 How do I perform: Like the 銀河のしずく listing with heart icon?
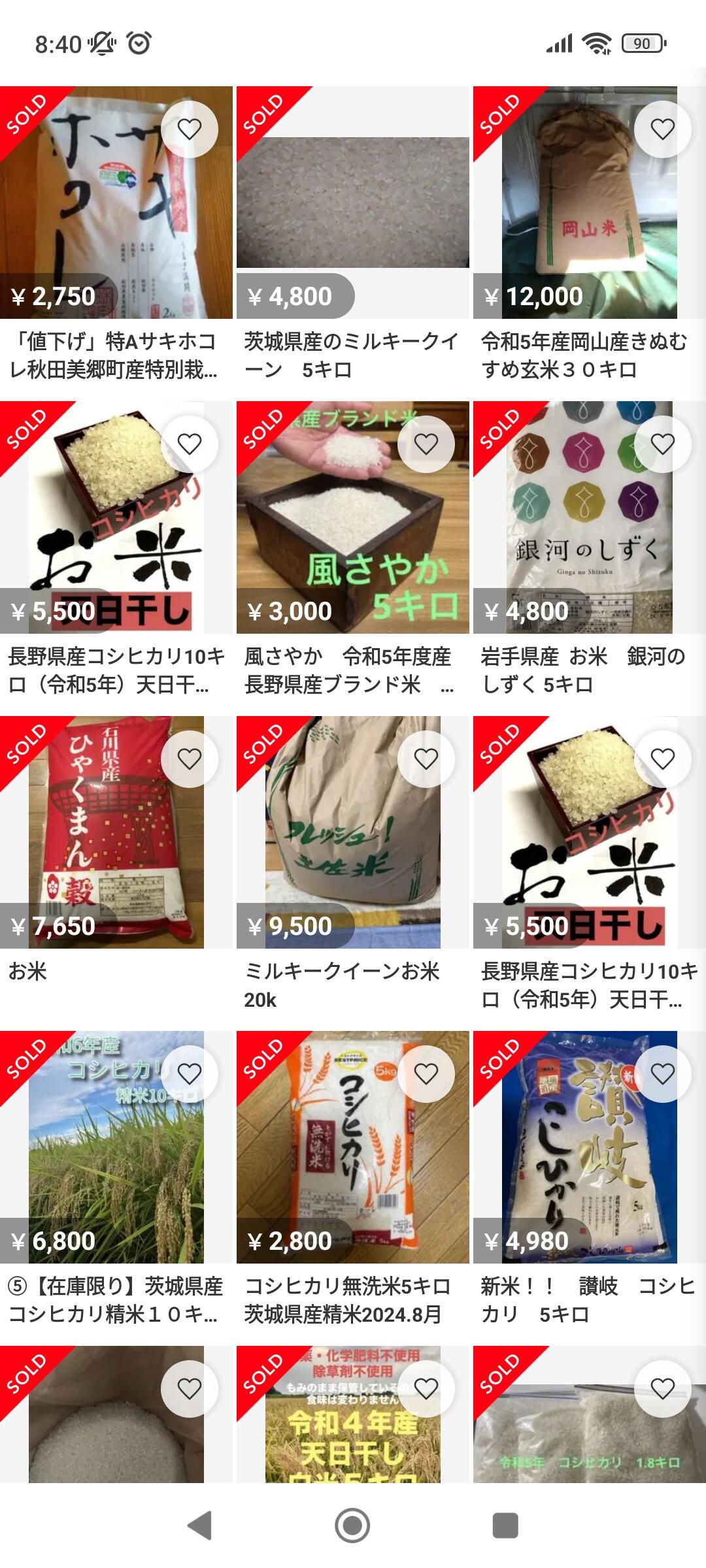tap(662, 444)
